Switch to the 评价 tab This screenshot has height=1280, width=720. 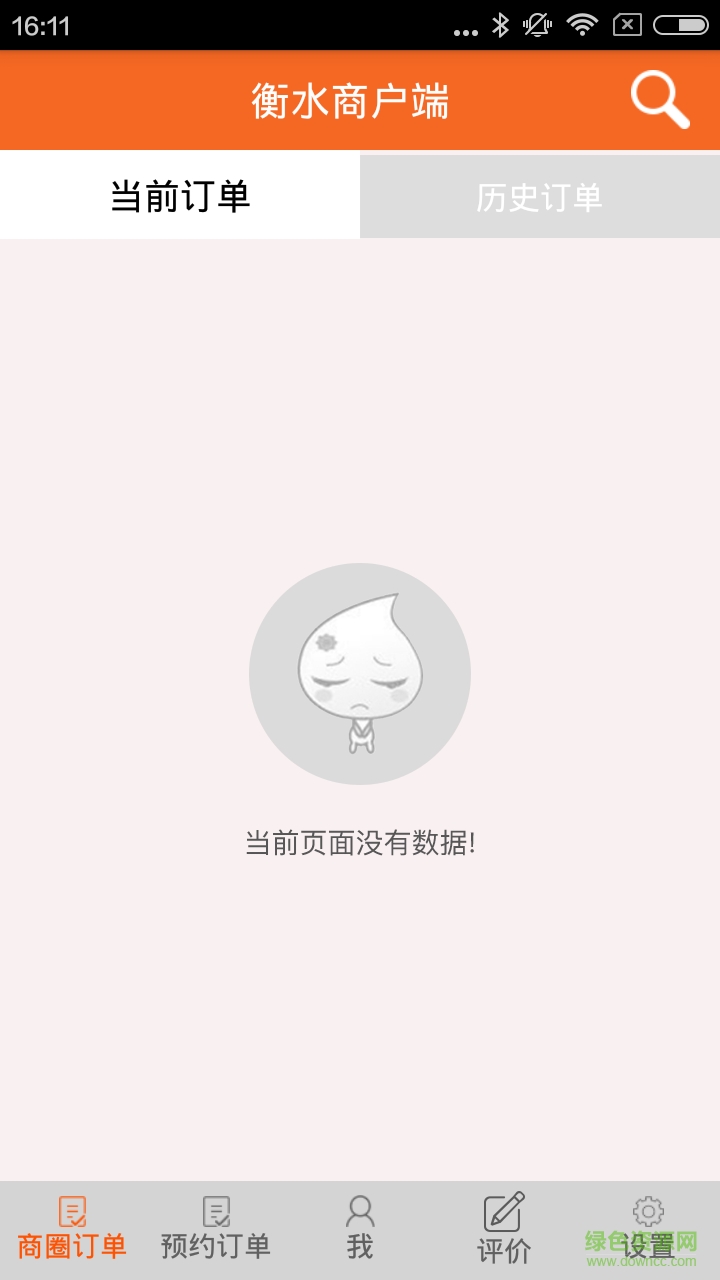[504, 1229]
